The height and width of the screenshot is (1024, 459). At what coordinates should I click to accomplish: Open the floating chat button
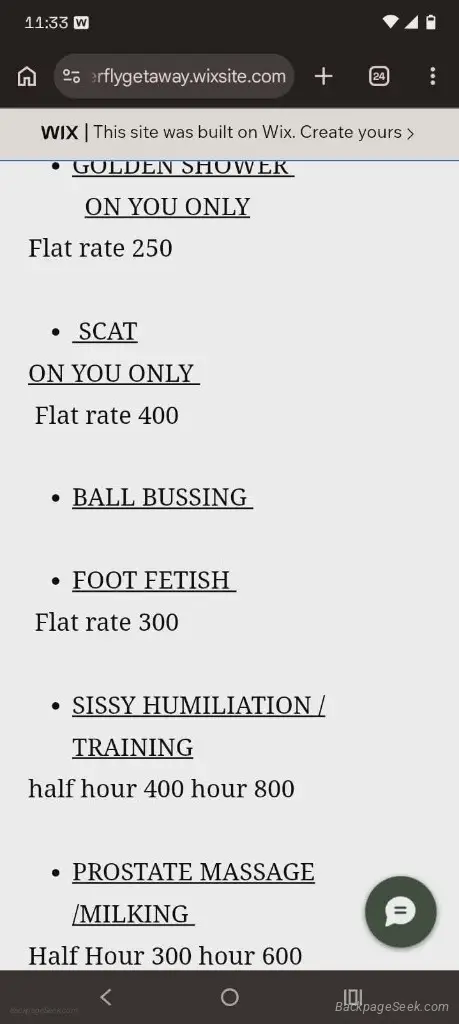[400, 912]
